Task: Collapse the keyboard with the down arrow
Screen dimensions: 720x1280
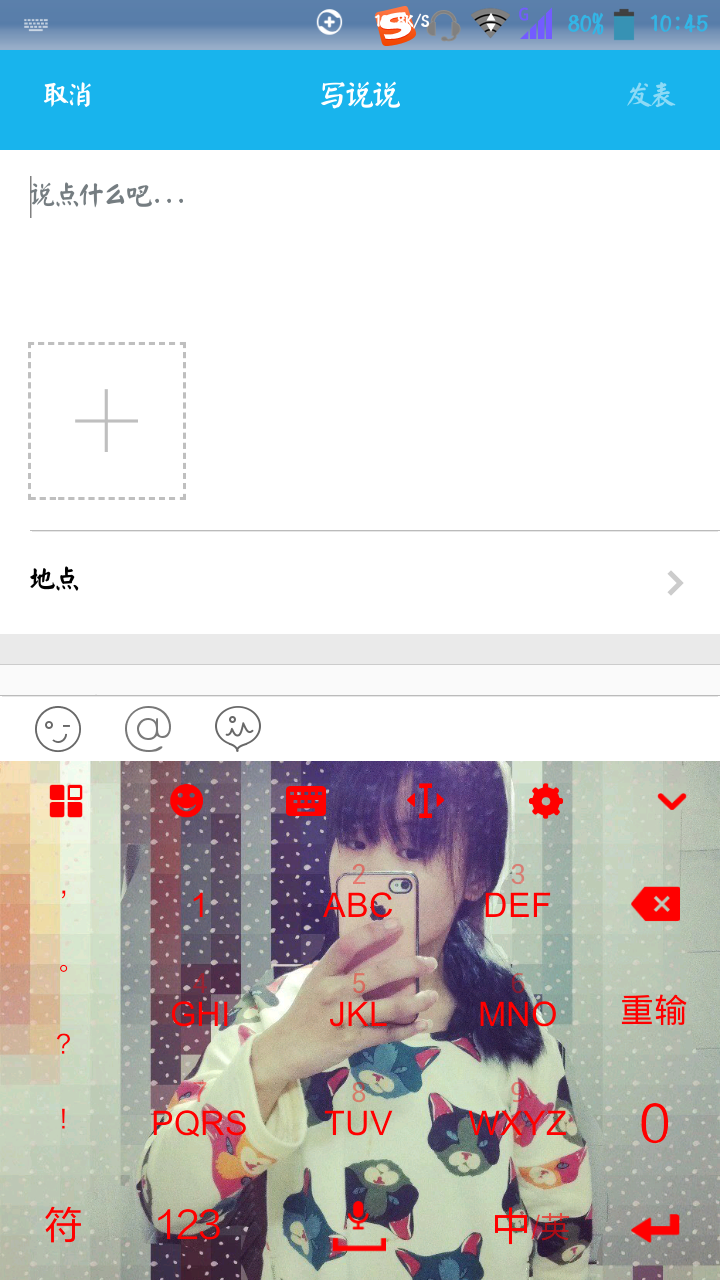Action: (x=671, y=801)
